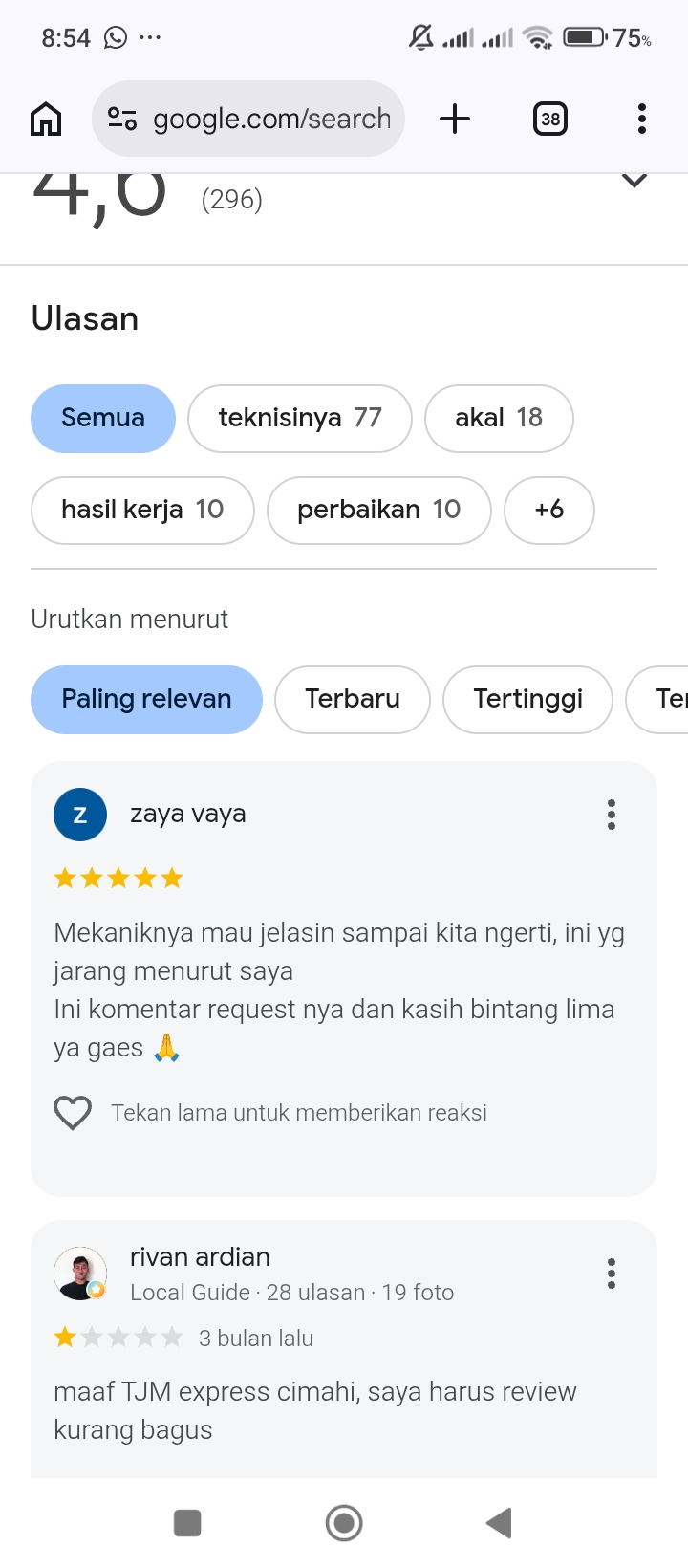Like zaya vaya's review with heart

[73, 1113]
